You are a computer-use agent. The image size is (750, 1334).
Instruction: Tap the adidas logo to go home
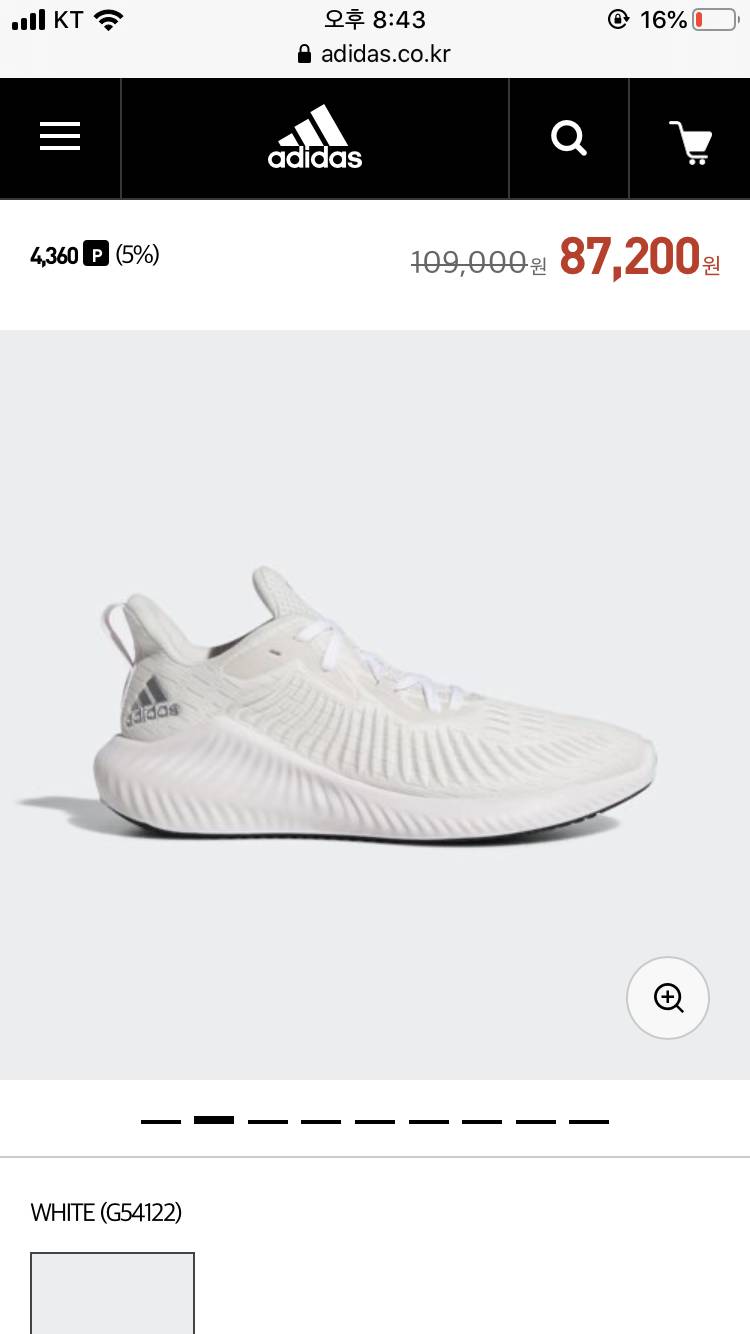pyautogui.click(x=315, y=138)
